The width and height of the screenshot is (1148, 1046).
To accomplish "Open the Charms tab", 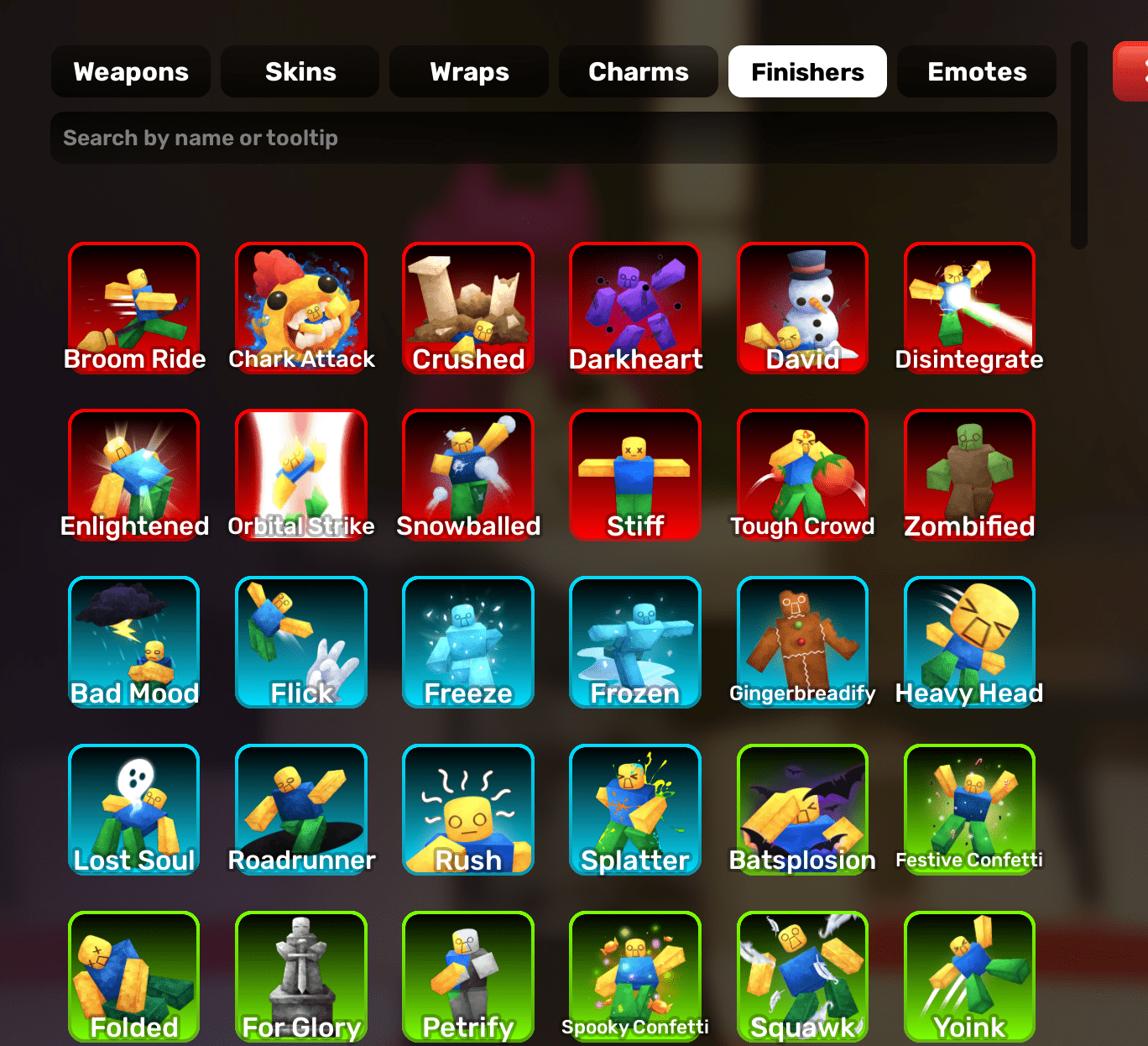I will pos(638,72).
